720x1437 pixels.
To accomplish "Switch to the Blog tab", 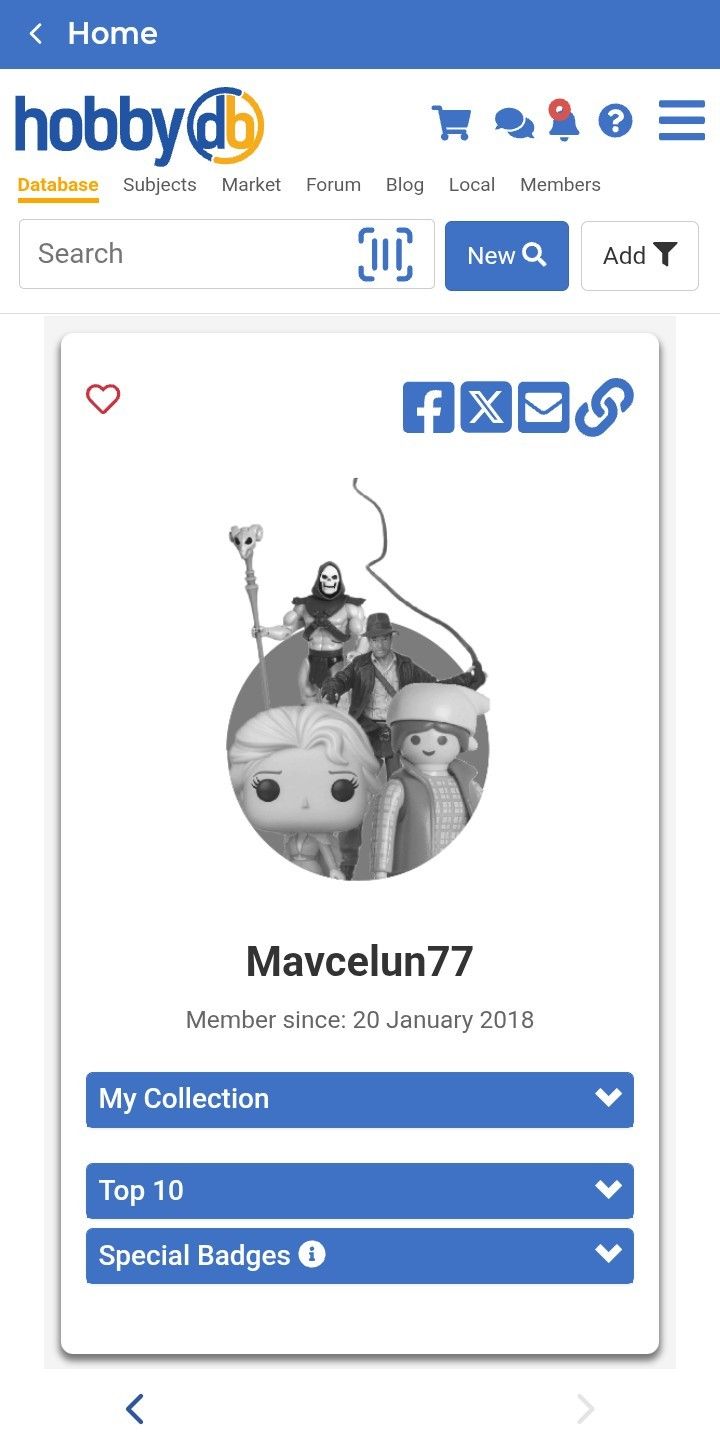I will tap(404, 185).
